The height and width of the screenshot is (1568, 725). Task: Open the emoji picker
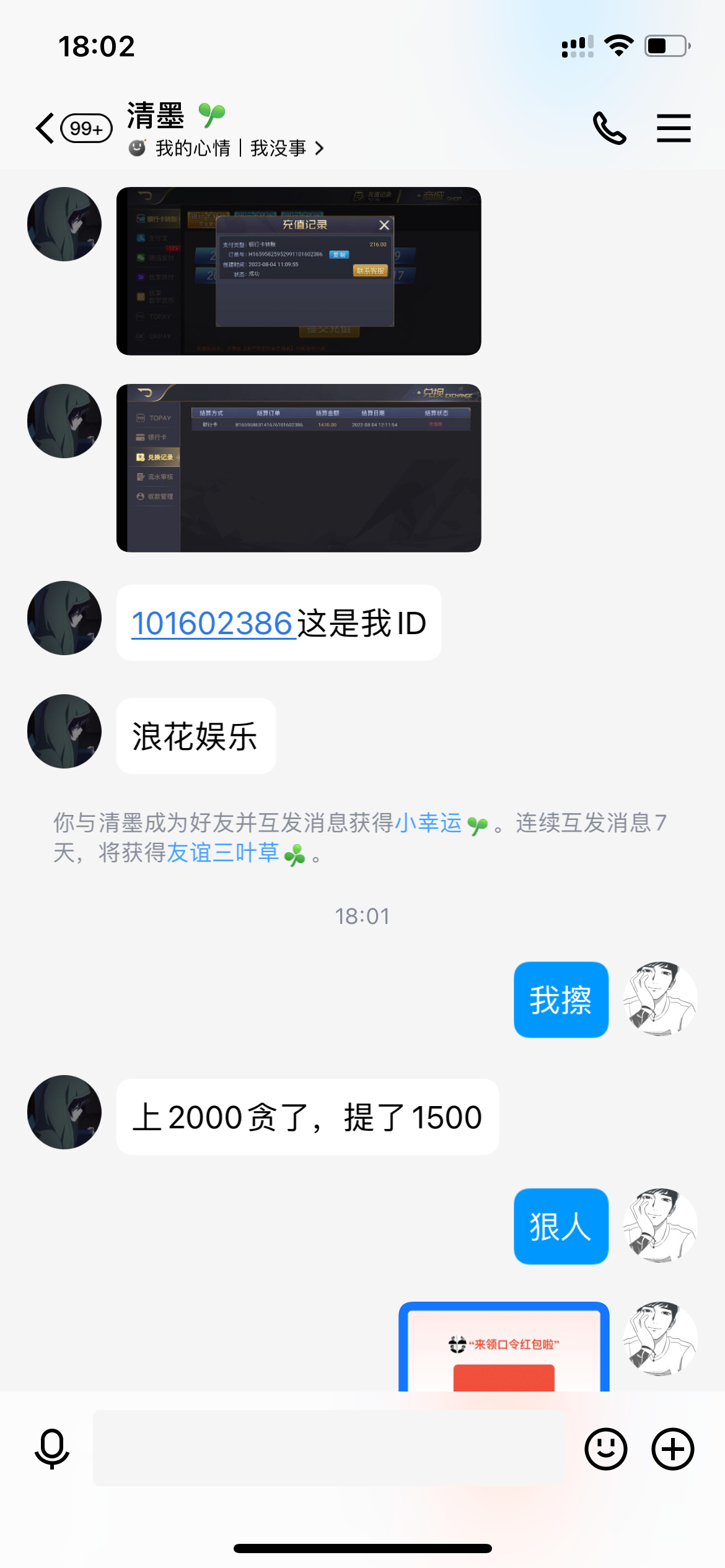coord(606,1448)
